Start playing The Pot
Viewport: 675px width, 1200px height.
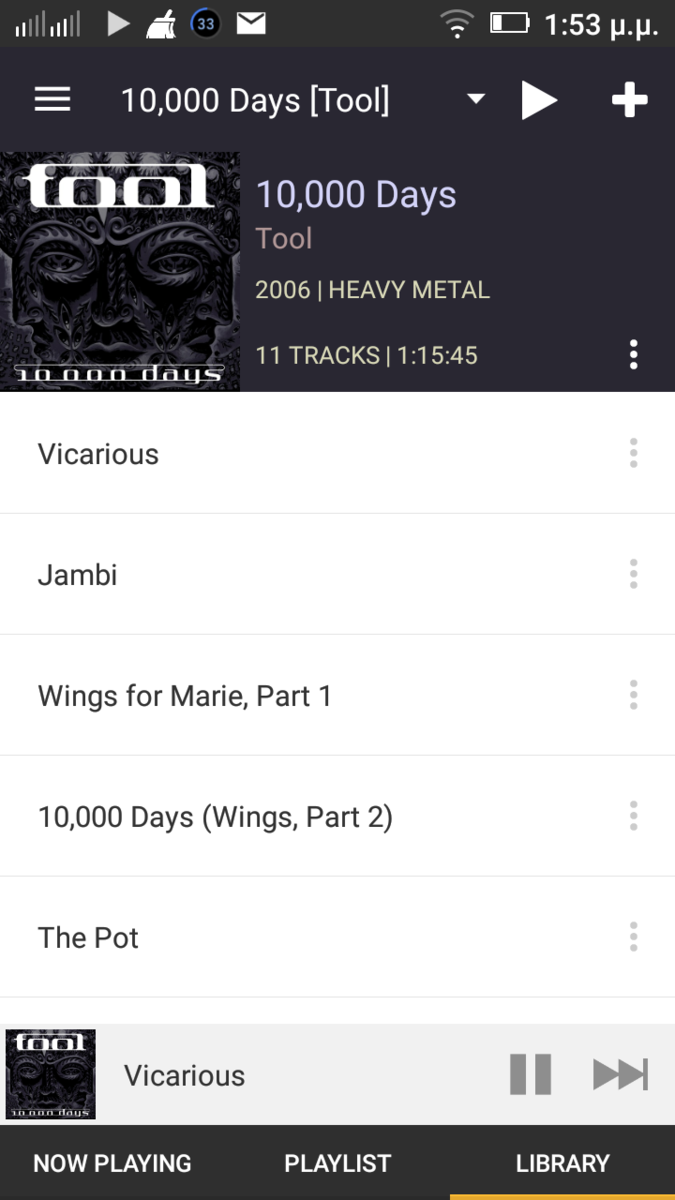88,938
